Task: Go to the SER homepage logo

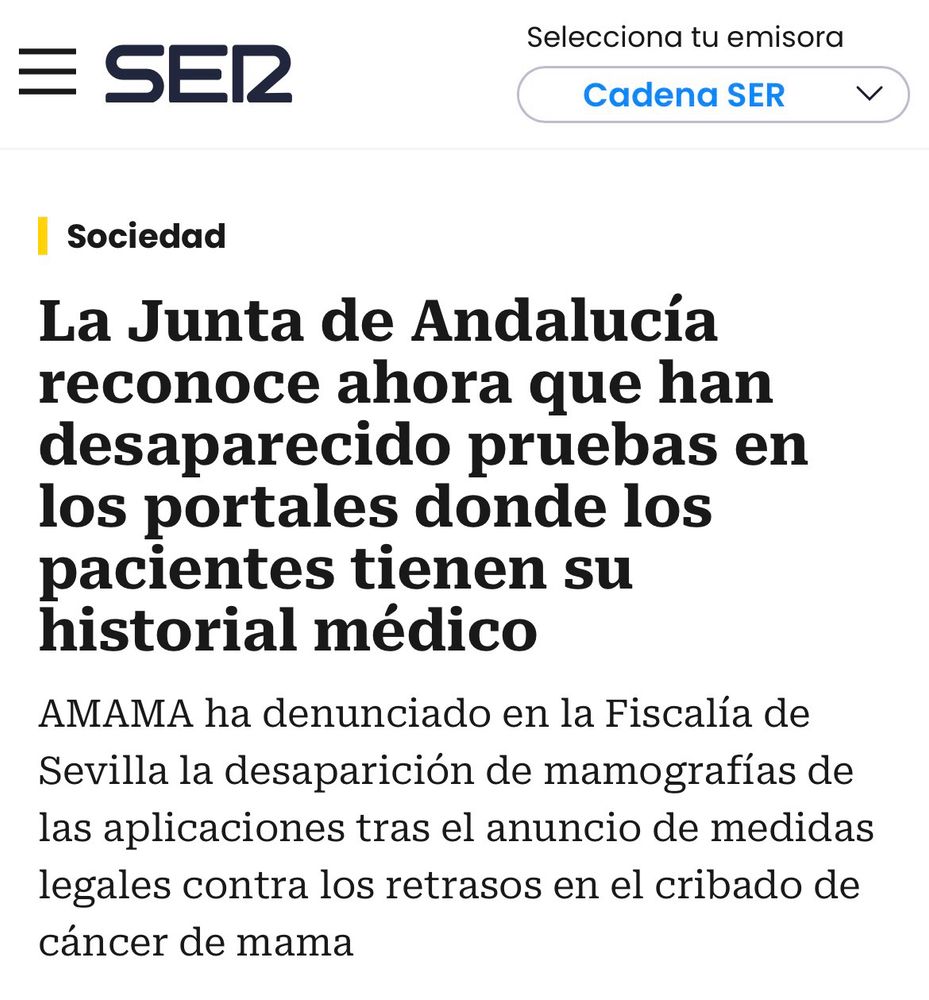Action: pos(198,74)
